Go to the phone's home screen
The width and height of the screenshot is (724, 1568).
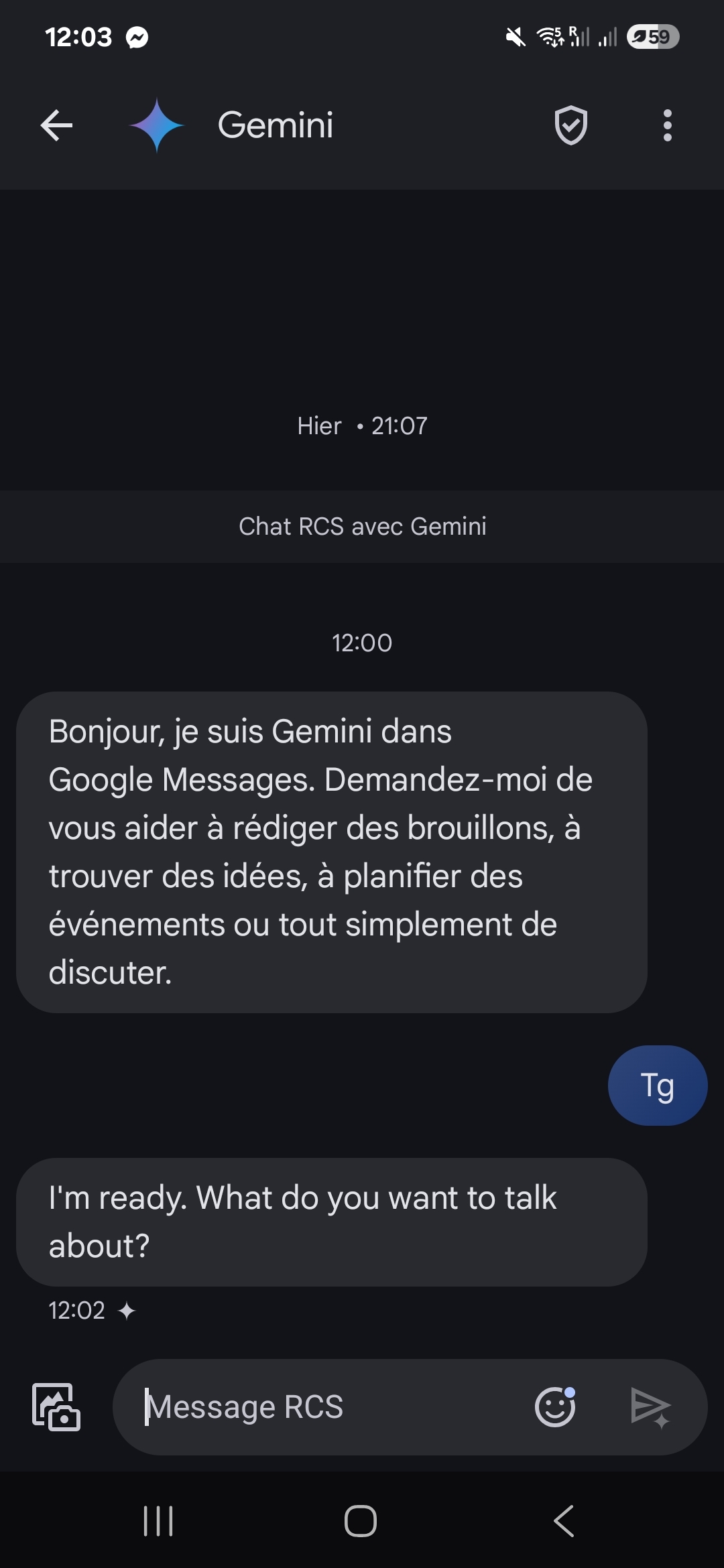pos(361,1520)
